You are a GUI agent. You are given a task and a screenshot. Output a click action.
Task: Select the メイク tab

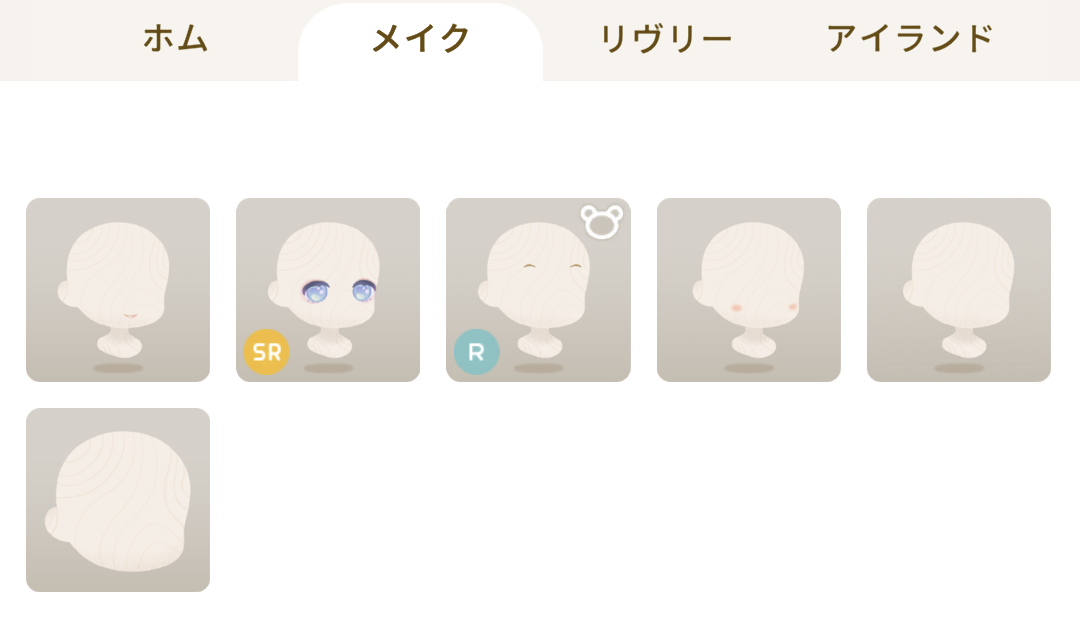420,39
